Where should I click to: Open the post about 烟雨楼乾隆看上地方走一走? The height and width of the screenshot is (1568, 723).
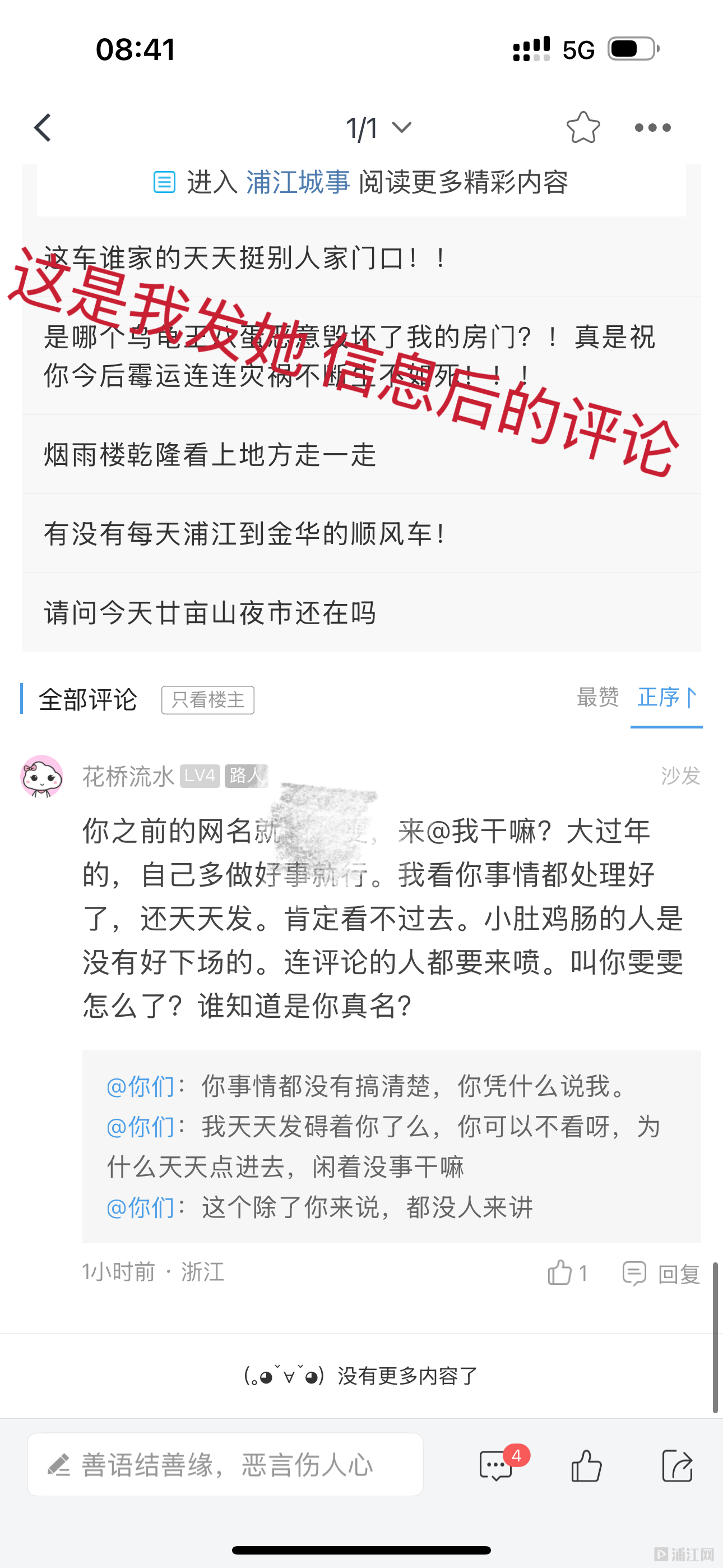[x=361, y=455]
